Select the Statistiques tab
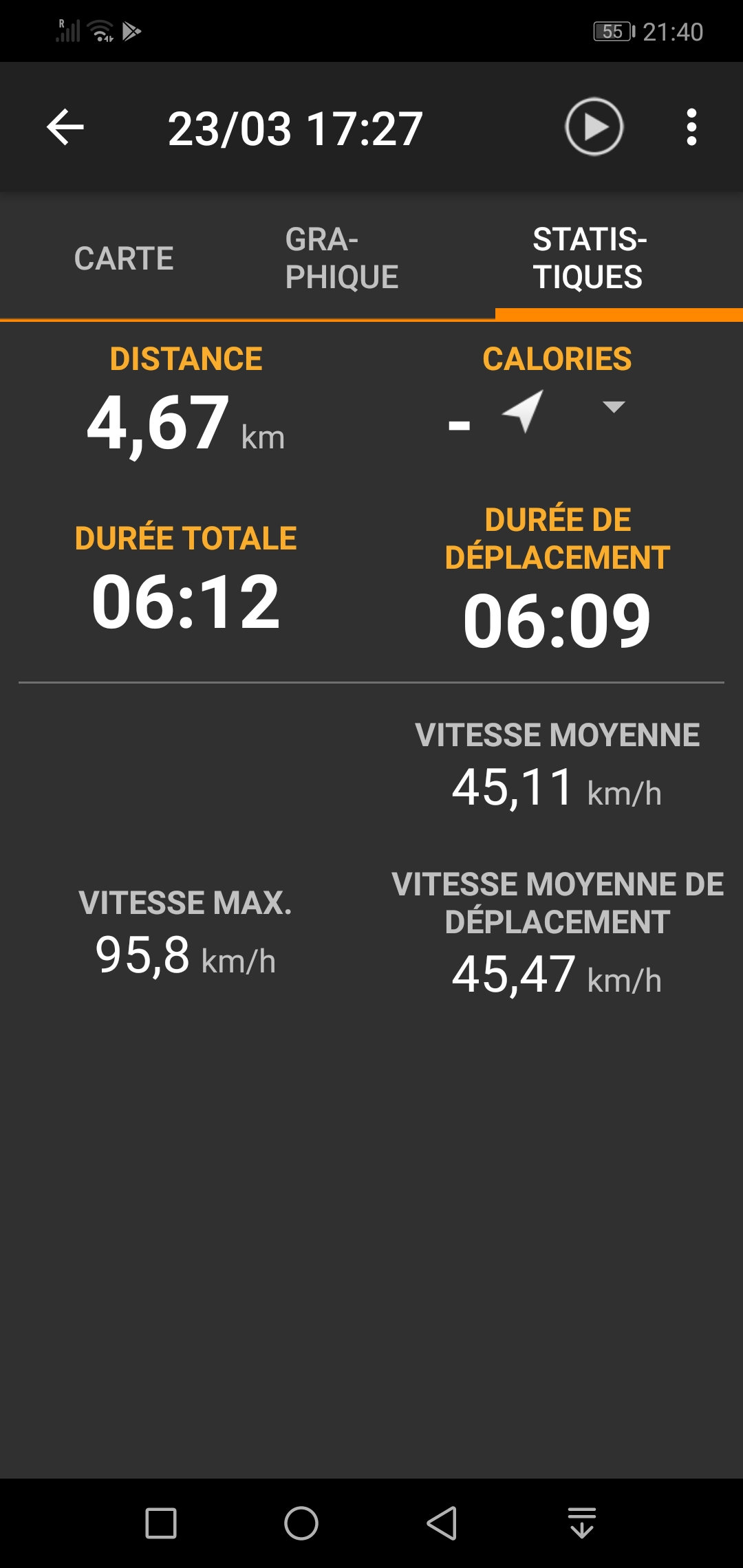The width and height of the screenshot is (743, 1568). coord(589,259)
